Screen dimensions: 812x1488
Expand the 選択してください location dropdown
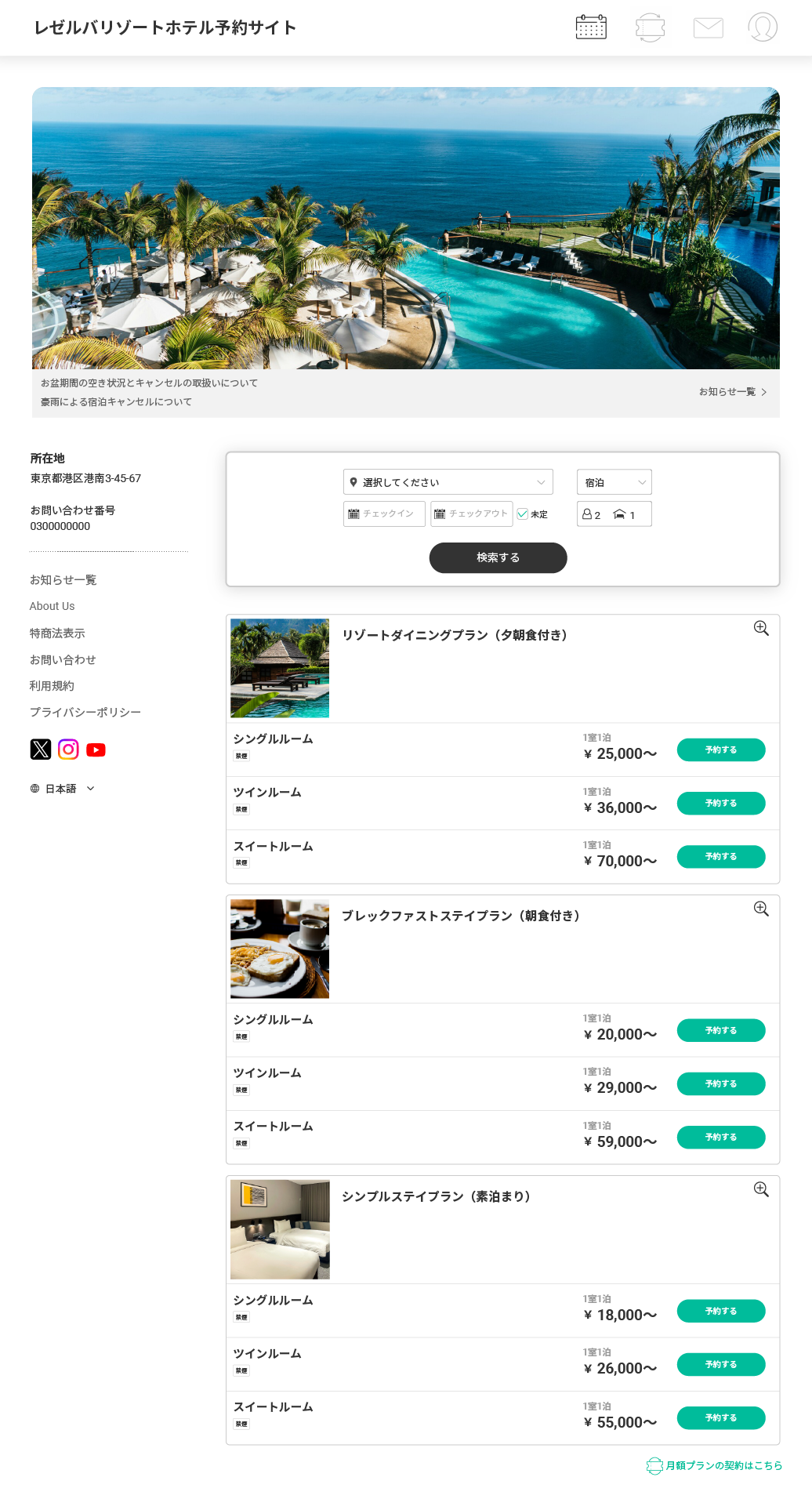[x=448, y=482]
